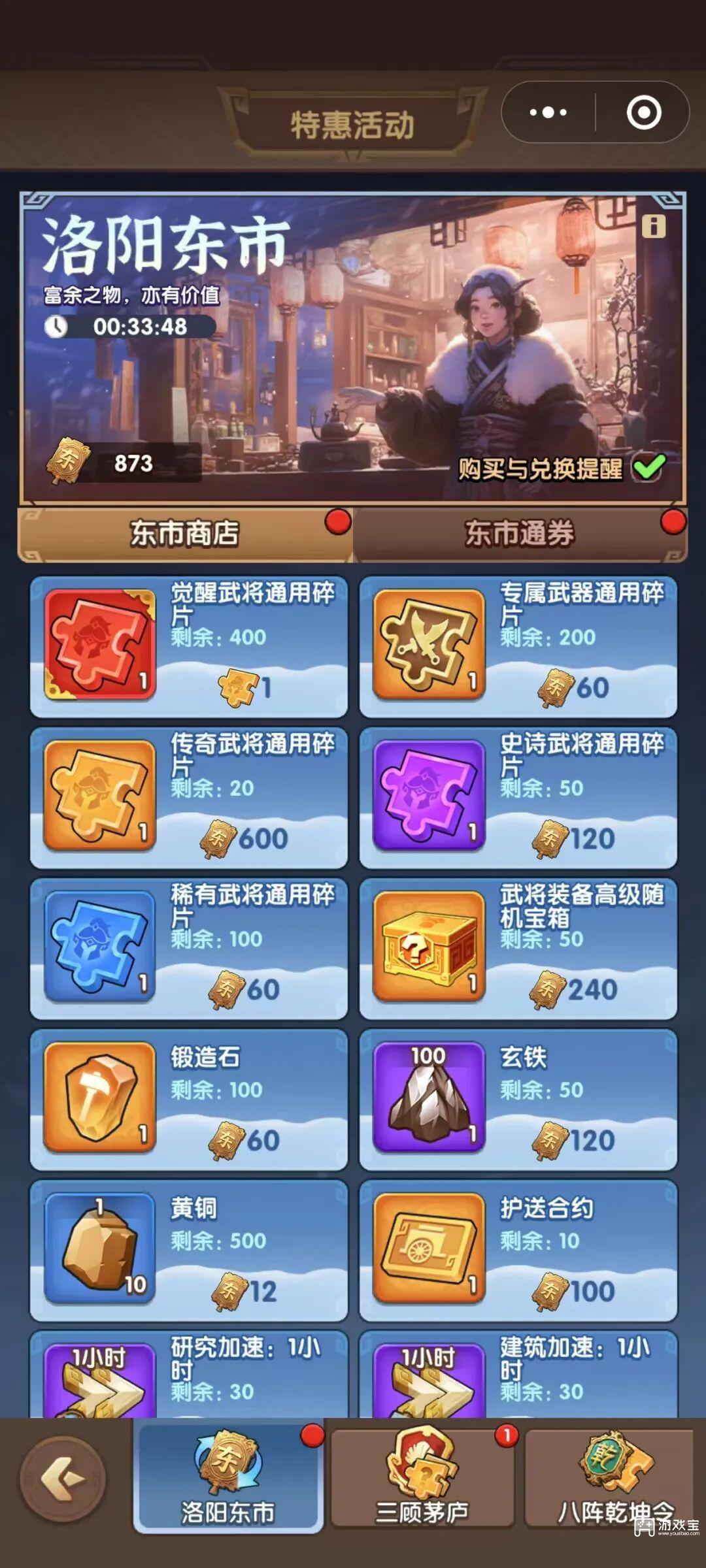The width and height of the screenshot is (706, 1568).
Task: Choose the 稀有武将通用碎片 item card
Action: coord(189,949)
